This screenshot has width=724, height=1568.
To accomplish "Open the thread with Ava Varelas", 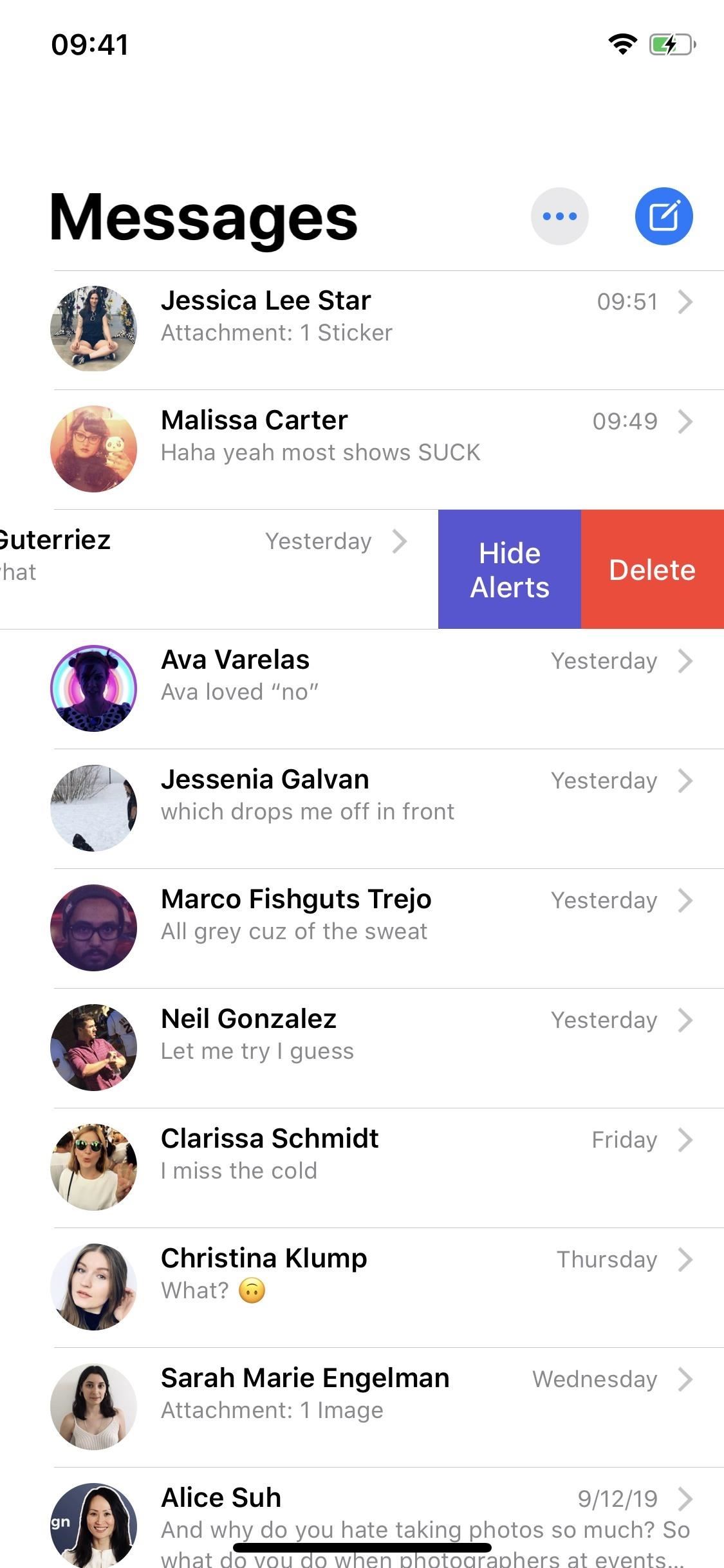I will click(386, 689).
